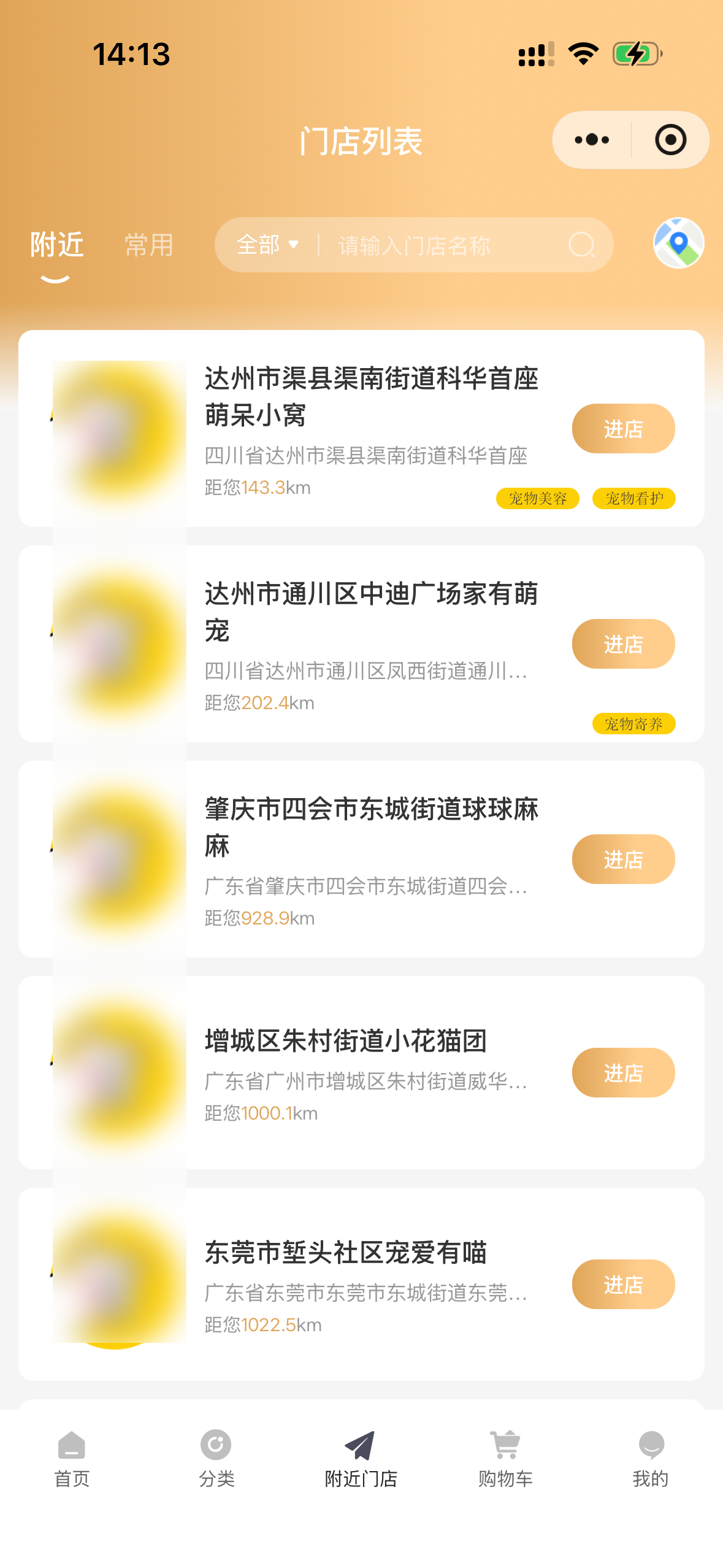Enter the 宠爱有喵 store via 进店

pos(623,1285)
